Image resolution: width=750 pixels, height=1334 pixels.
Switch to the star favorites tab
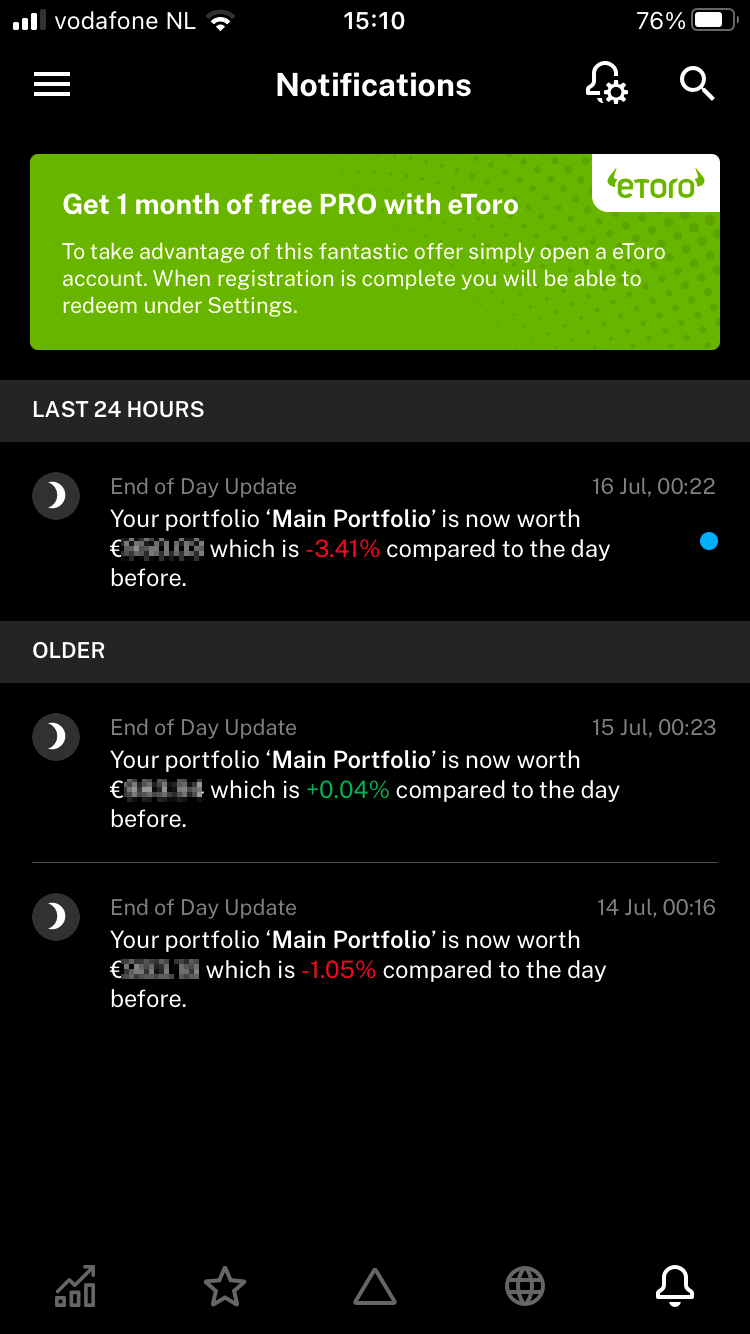point(225,1286)
